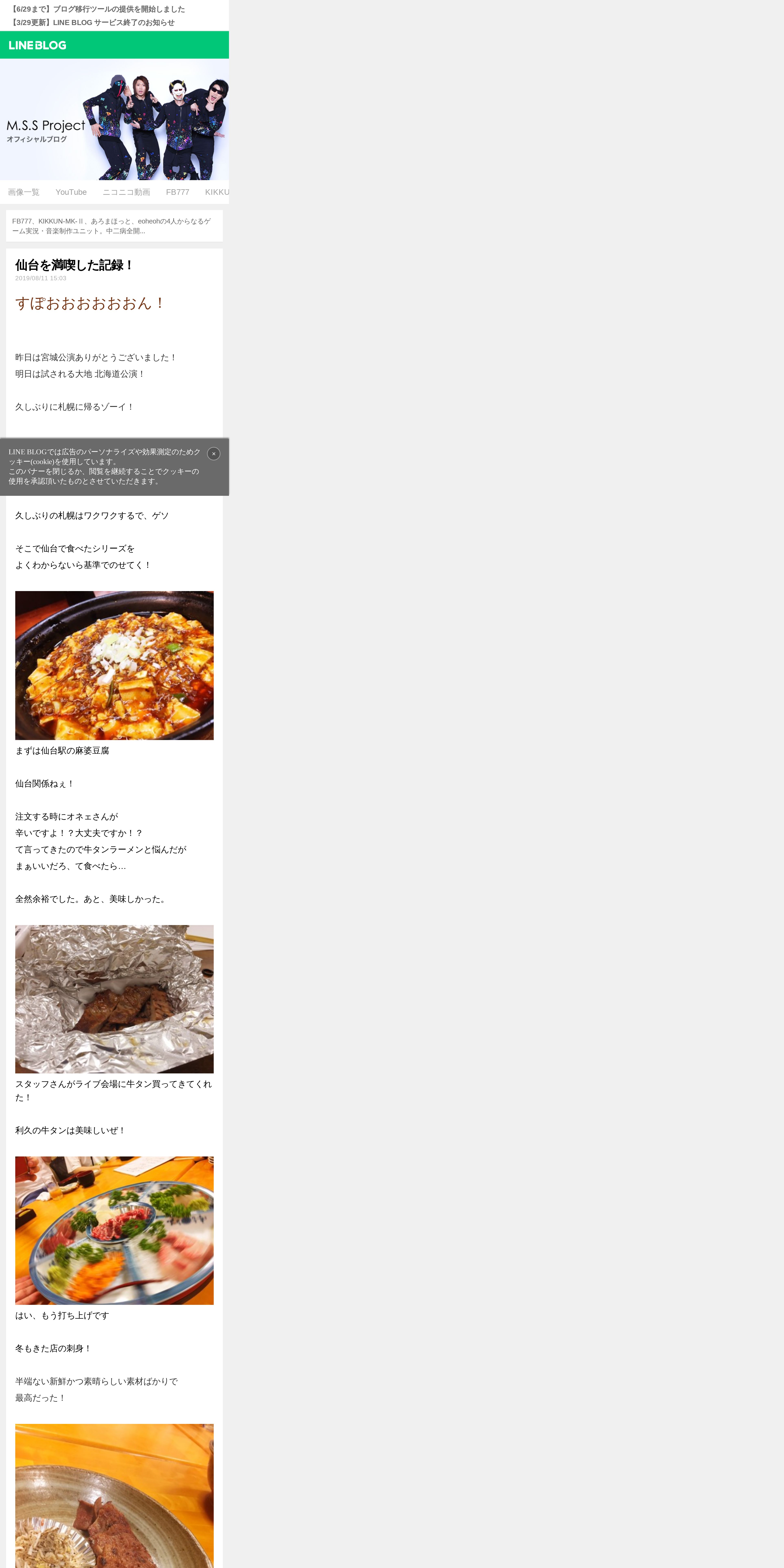Open the blog migration tool announcement
The width and height of the screenshot is (784, 1568).
98,9
